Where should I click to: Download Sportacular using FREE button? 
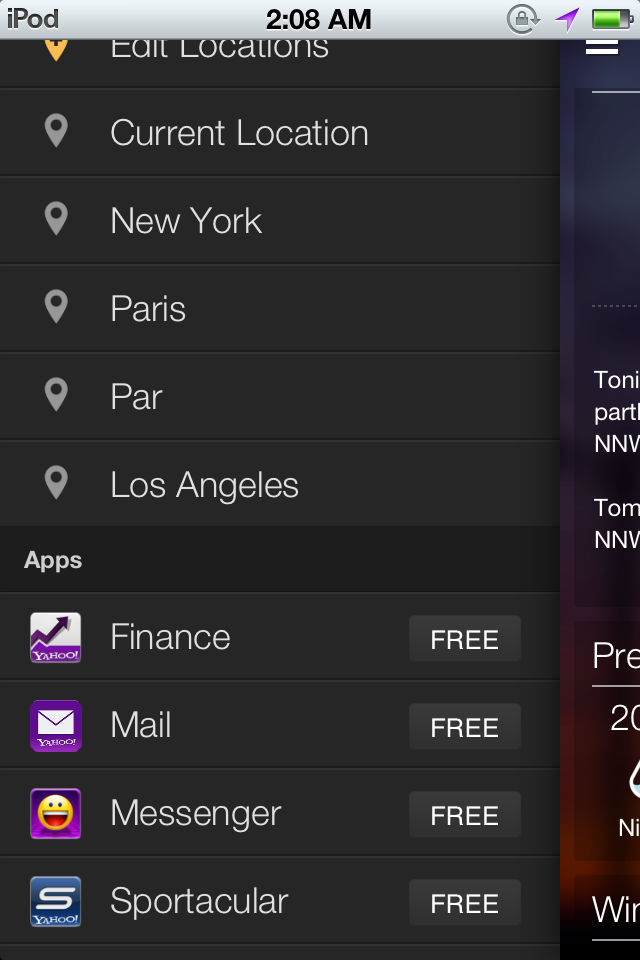click(x=464, y=903)
